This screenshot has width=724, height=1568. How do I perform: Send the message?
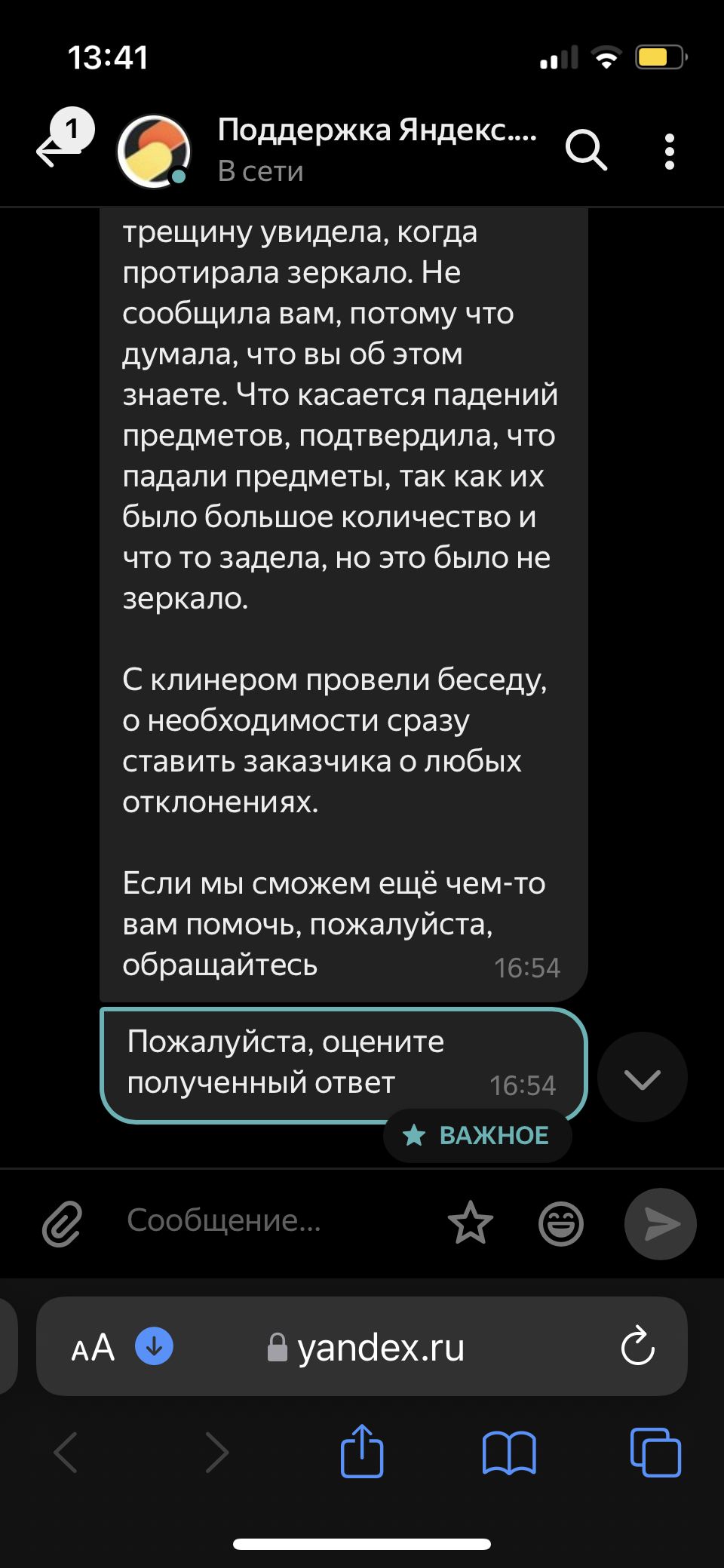(661, 1223)
